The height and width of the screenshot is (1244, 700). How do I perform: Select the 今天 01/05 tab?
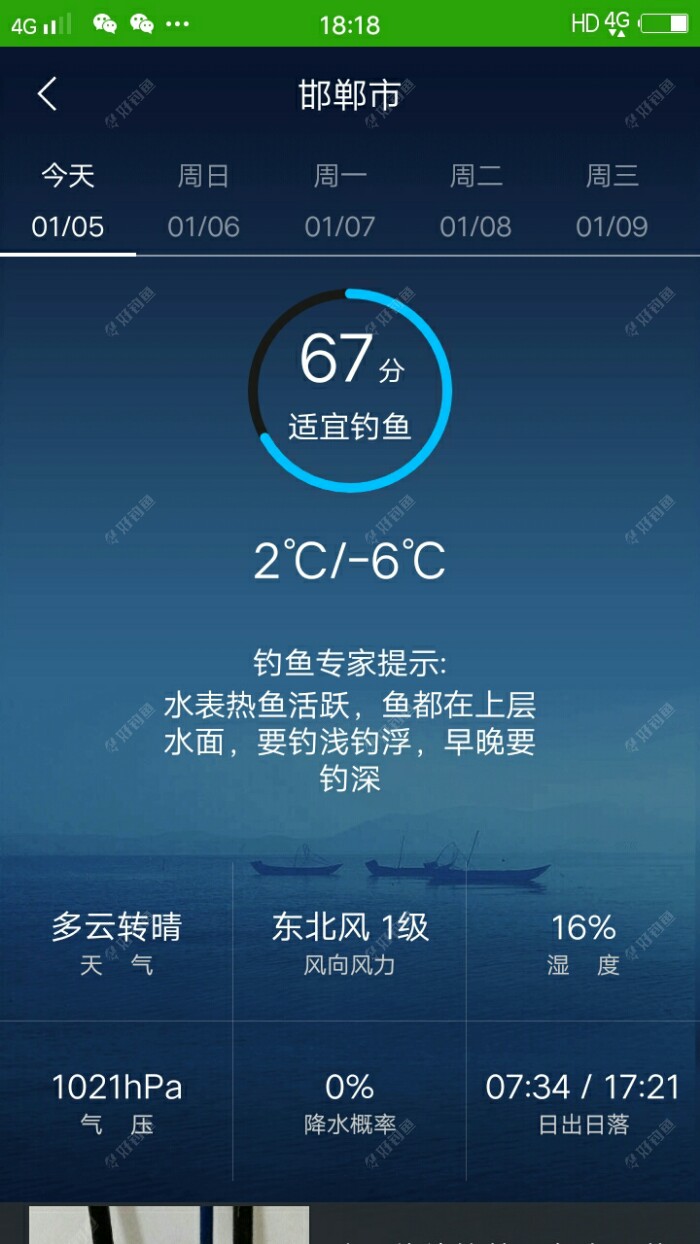[68, 202]
